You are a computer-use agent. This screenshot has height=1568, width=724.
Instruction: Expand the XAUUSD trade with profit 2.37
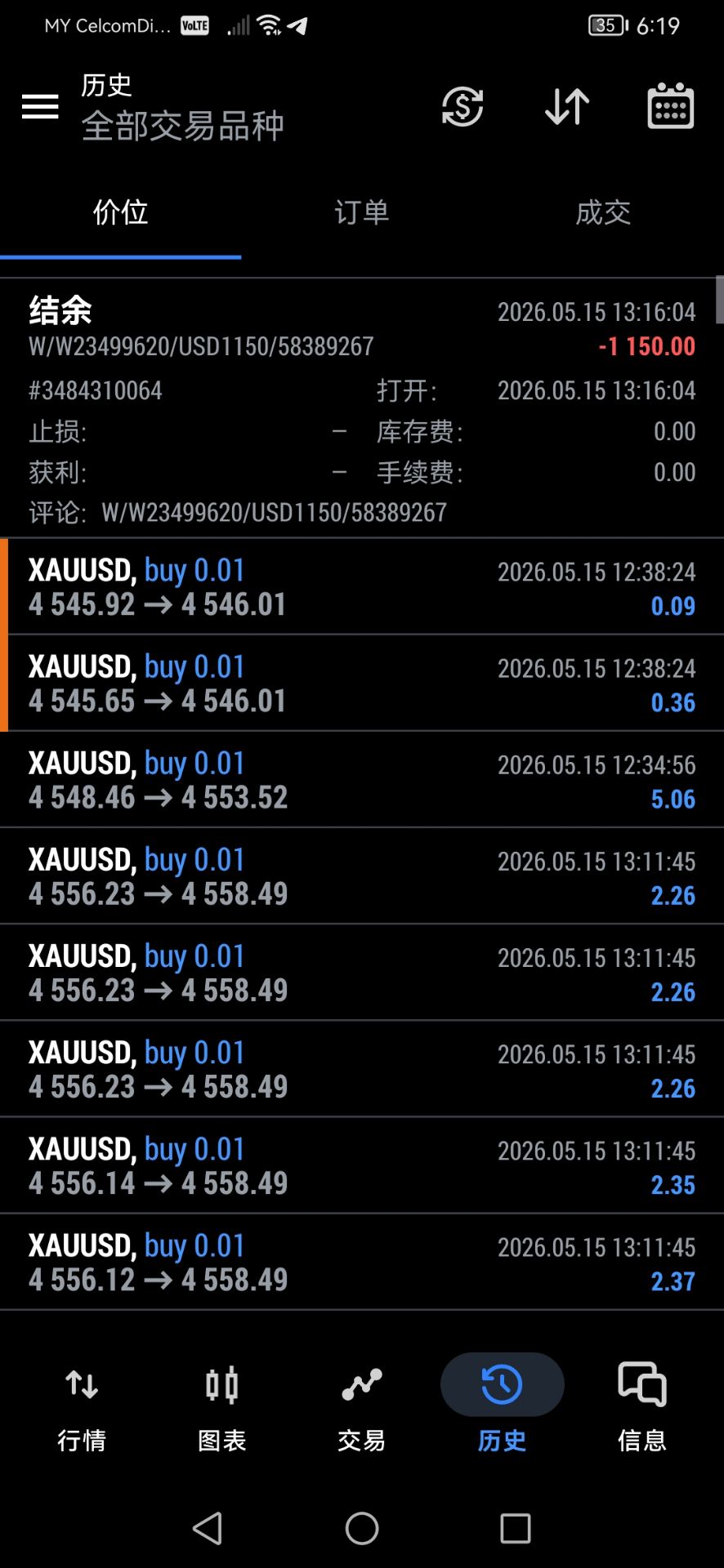[x=362, y=1261]
